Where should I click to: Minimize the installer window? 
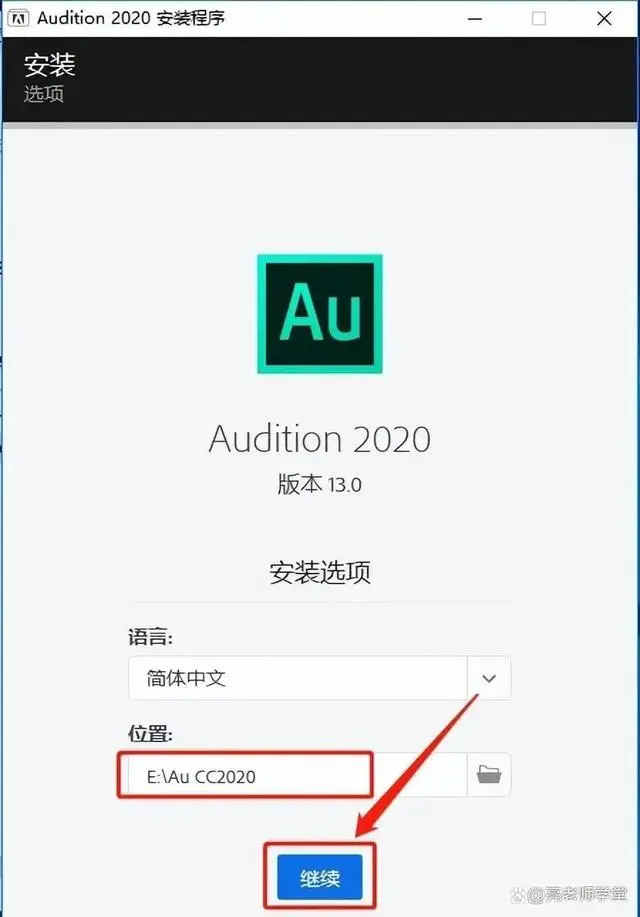474,18
